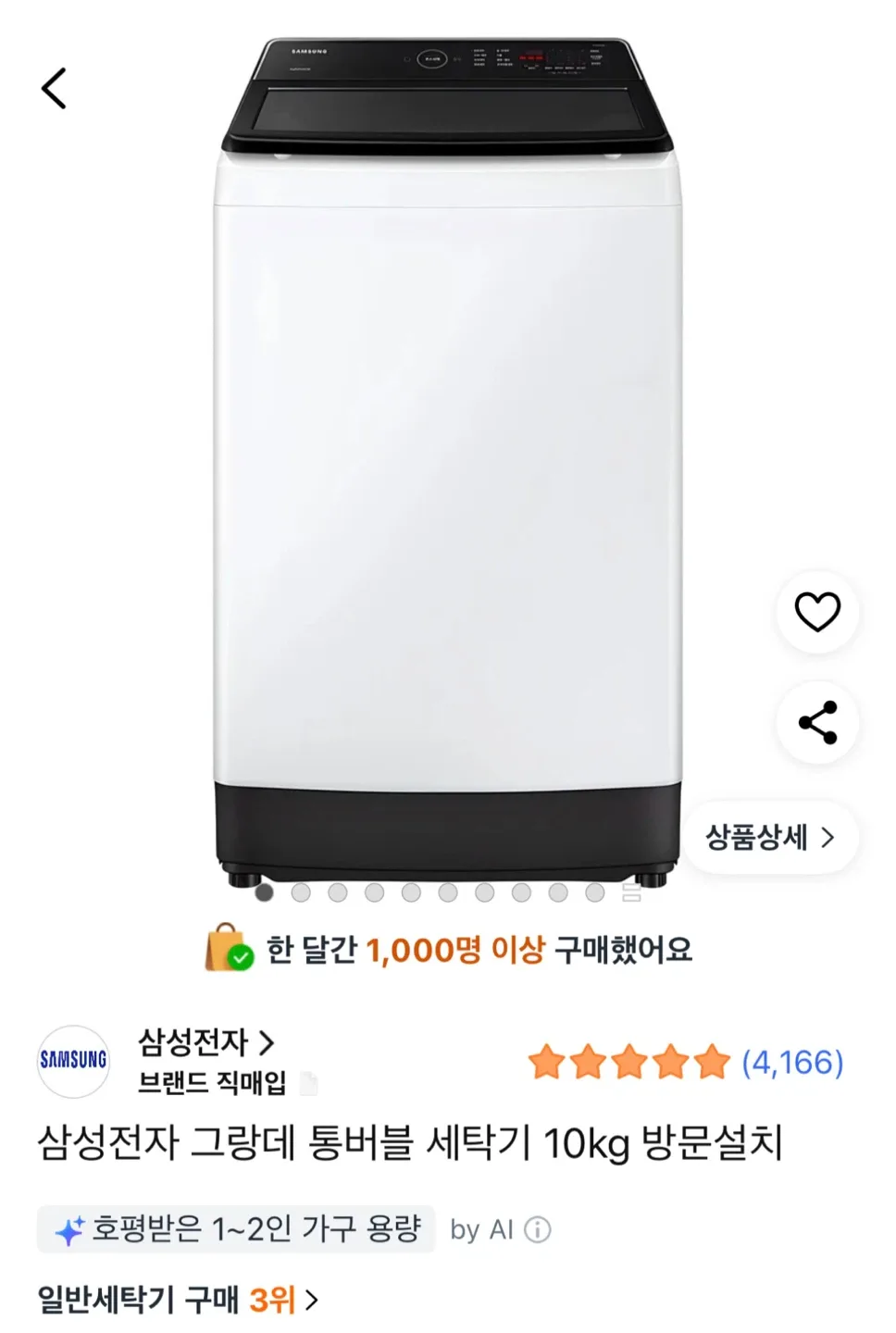
Task: Click the Samsung circular brand logo
Action: point(73,1061)
